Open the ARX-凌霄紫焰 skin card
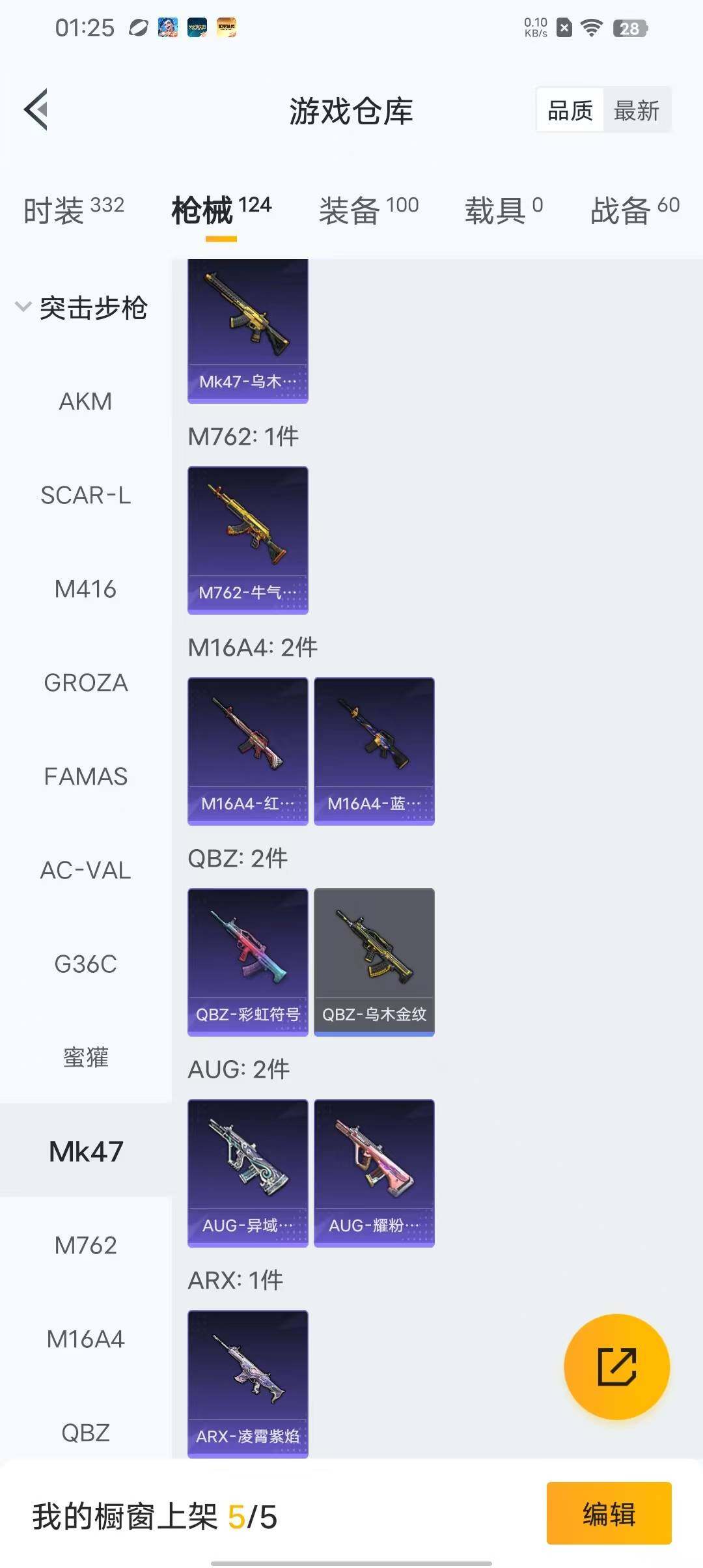 pos(247,1383)
